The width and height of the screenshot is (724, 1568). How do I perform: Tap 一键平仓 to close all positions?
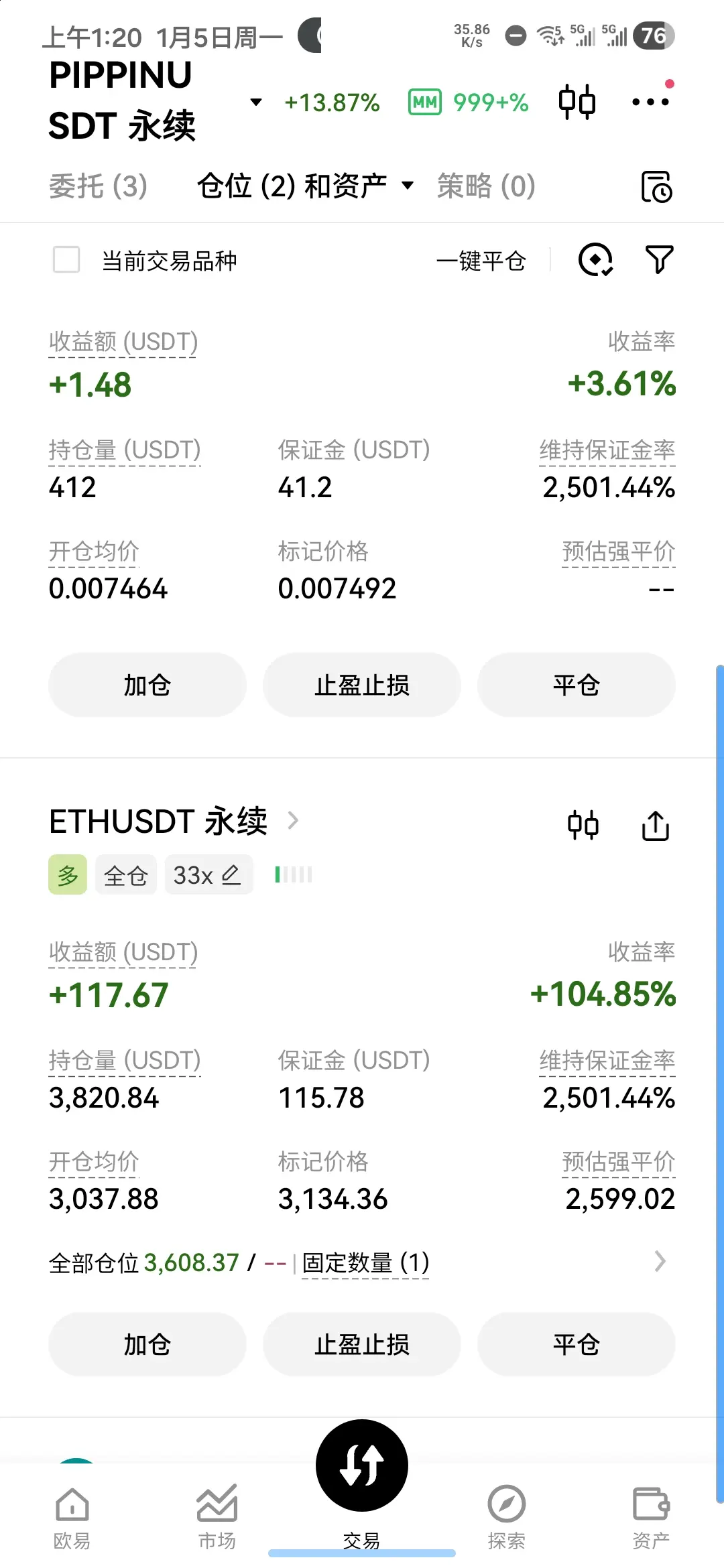481,261
